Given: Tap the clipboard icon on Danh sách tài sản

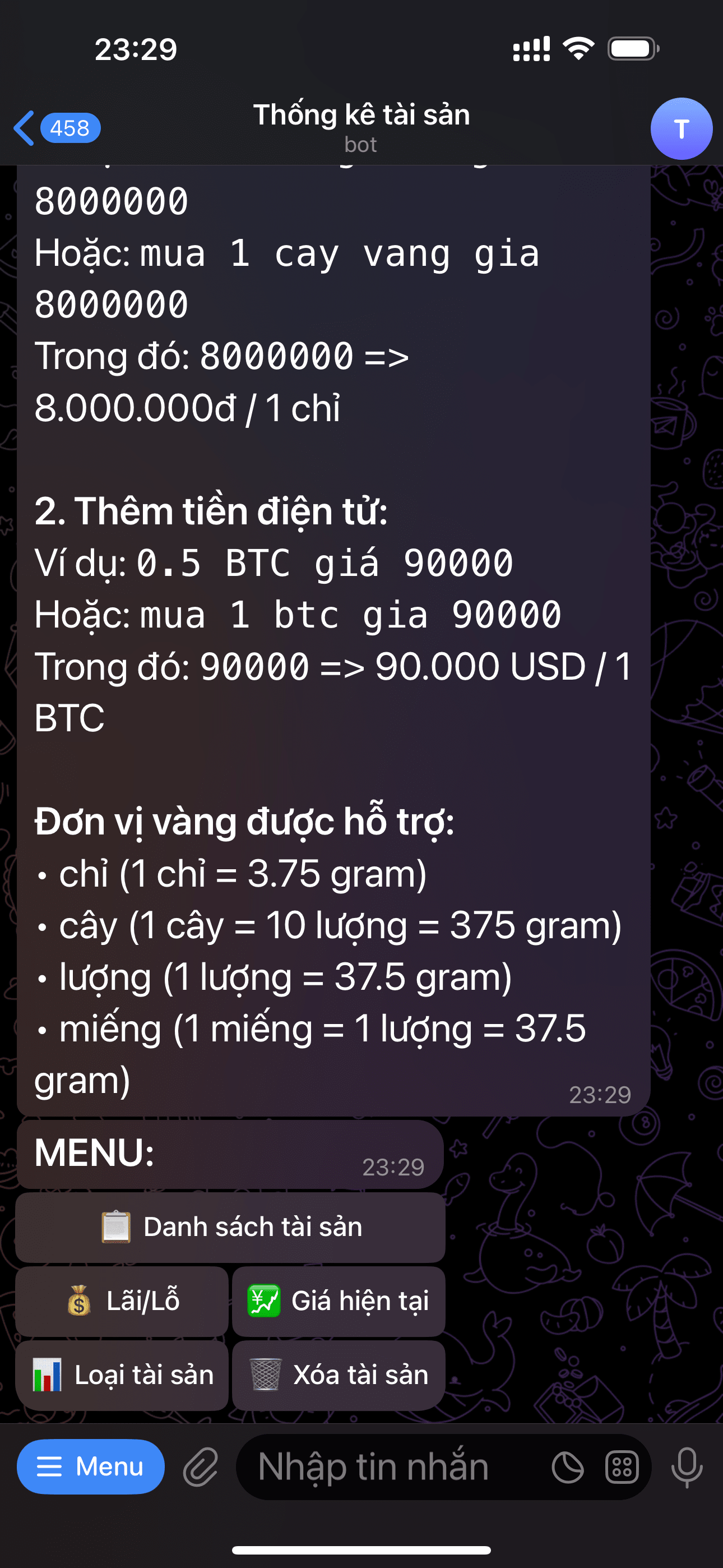Looking at the screenshot, I should coord(116,1227).
